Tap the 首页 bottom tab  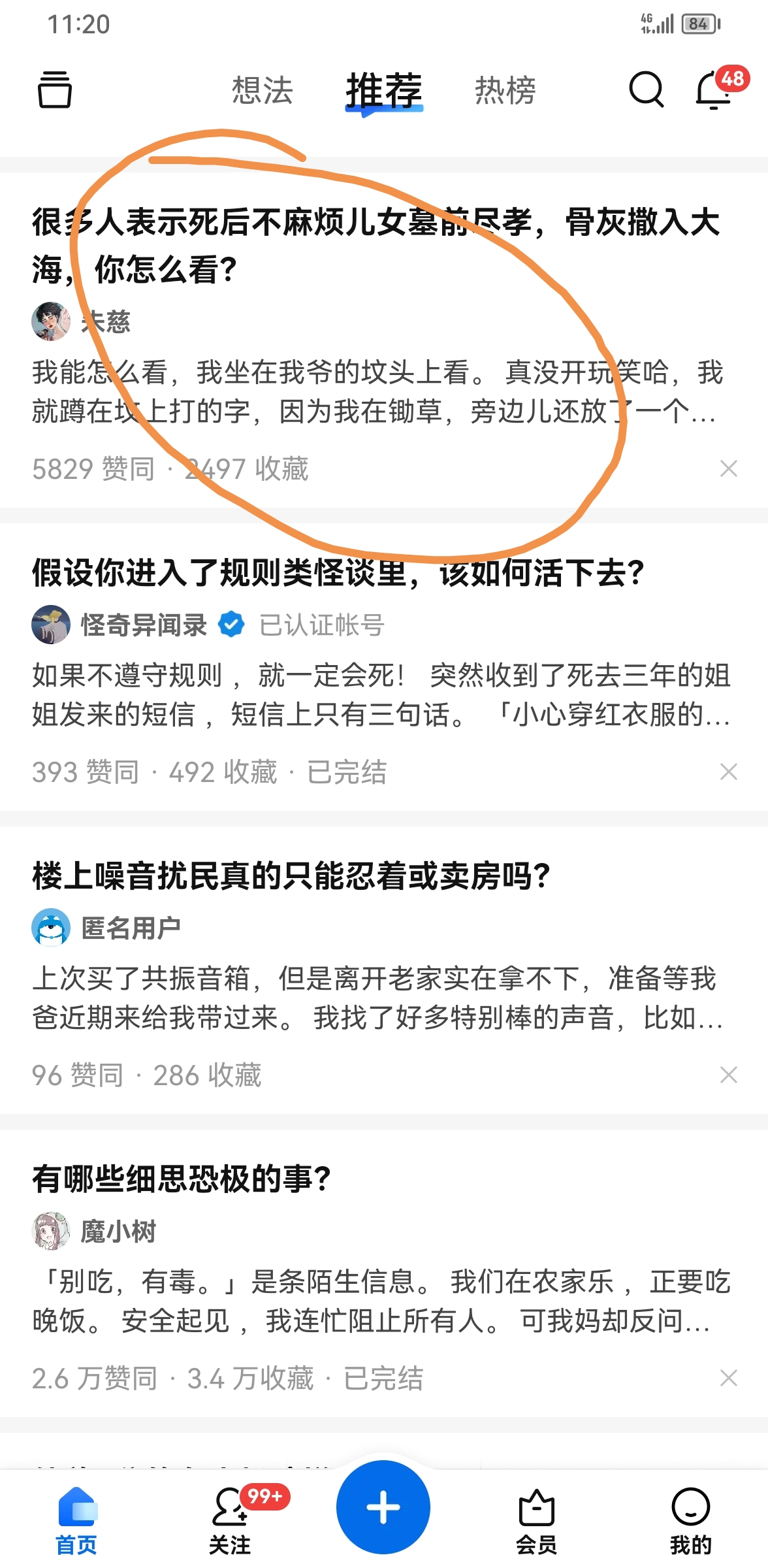pos(76,1520)
